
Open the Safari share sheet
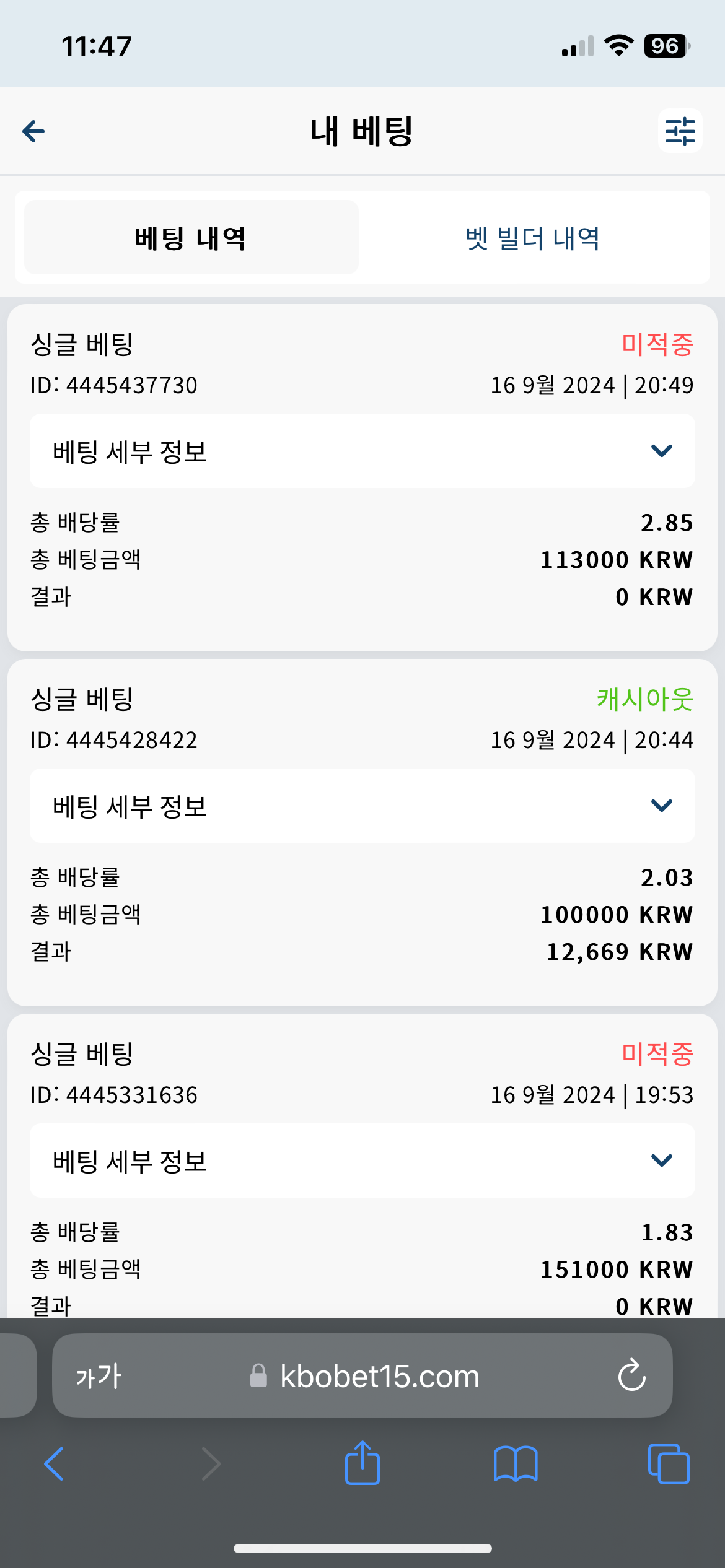[362, 1463]
